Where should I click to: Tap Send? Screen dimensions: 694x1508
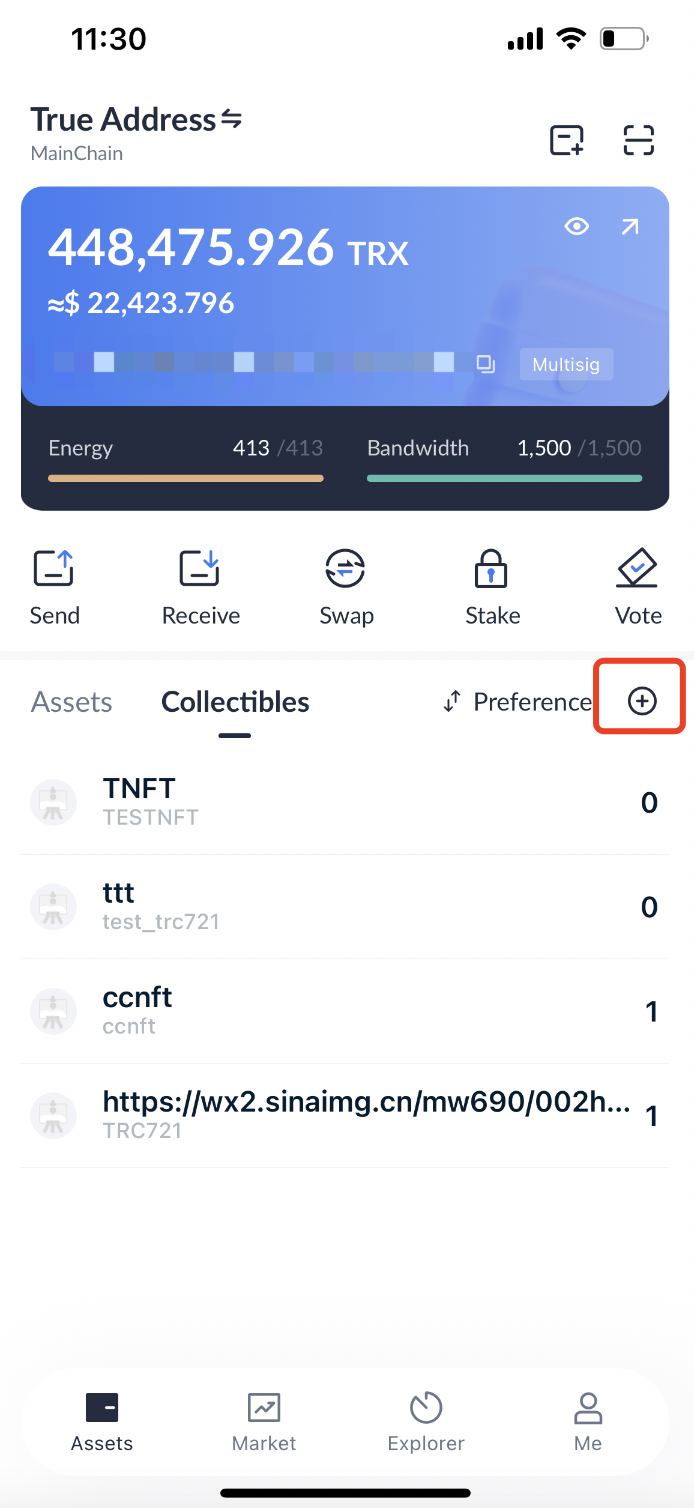55,588
